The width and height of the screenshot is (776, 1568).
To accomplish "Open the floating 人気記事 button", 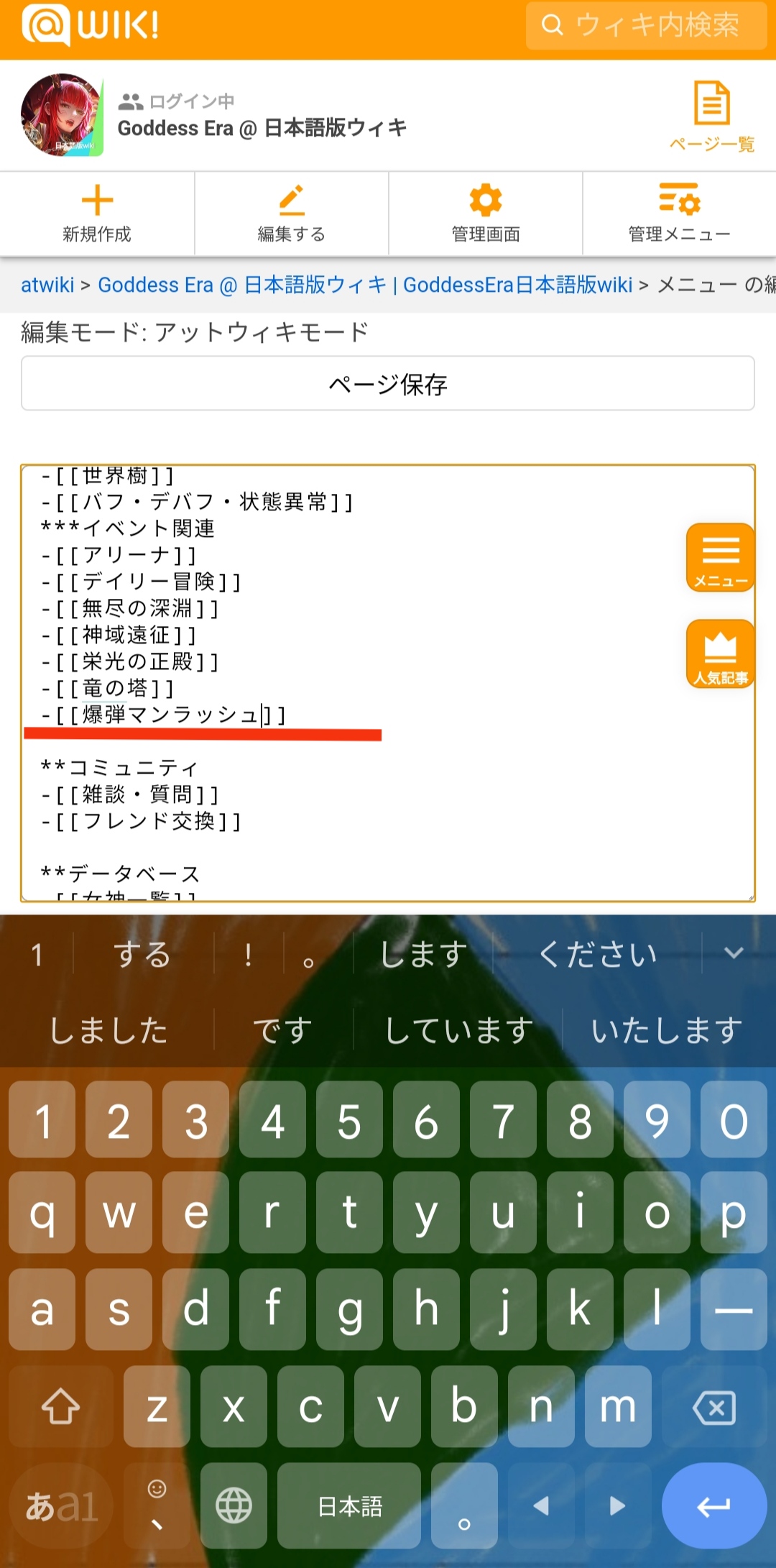I will coord(720,654).
